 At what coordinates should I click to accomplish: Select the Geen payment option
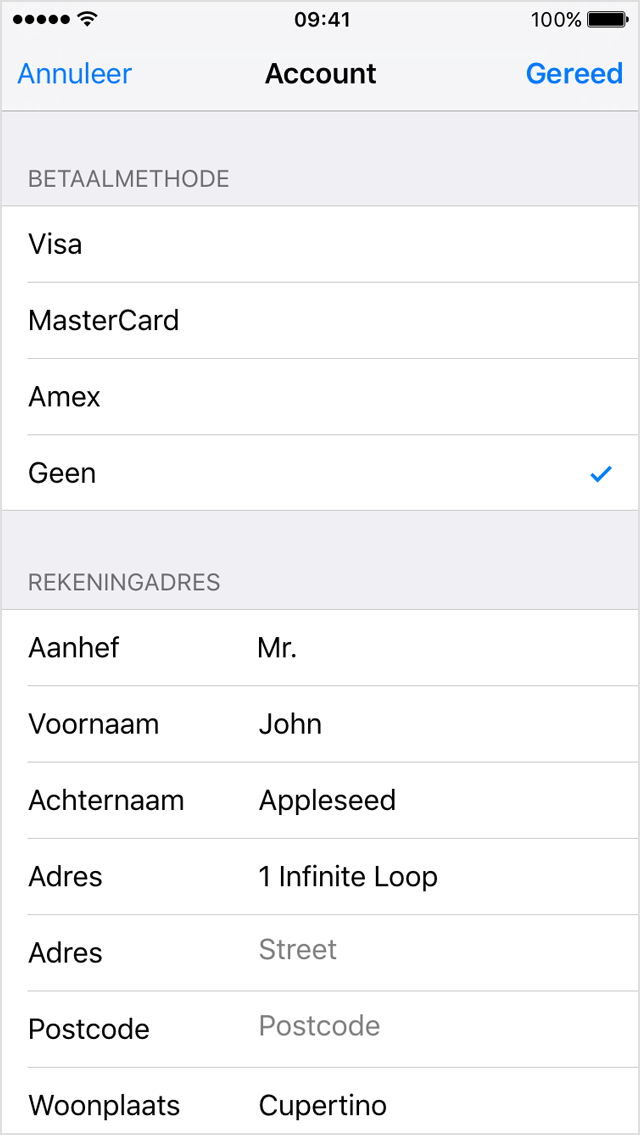click(320, 473)
